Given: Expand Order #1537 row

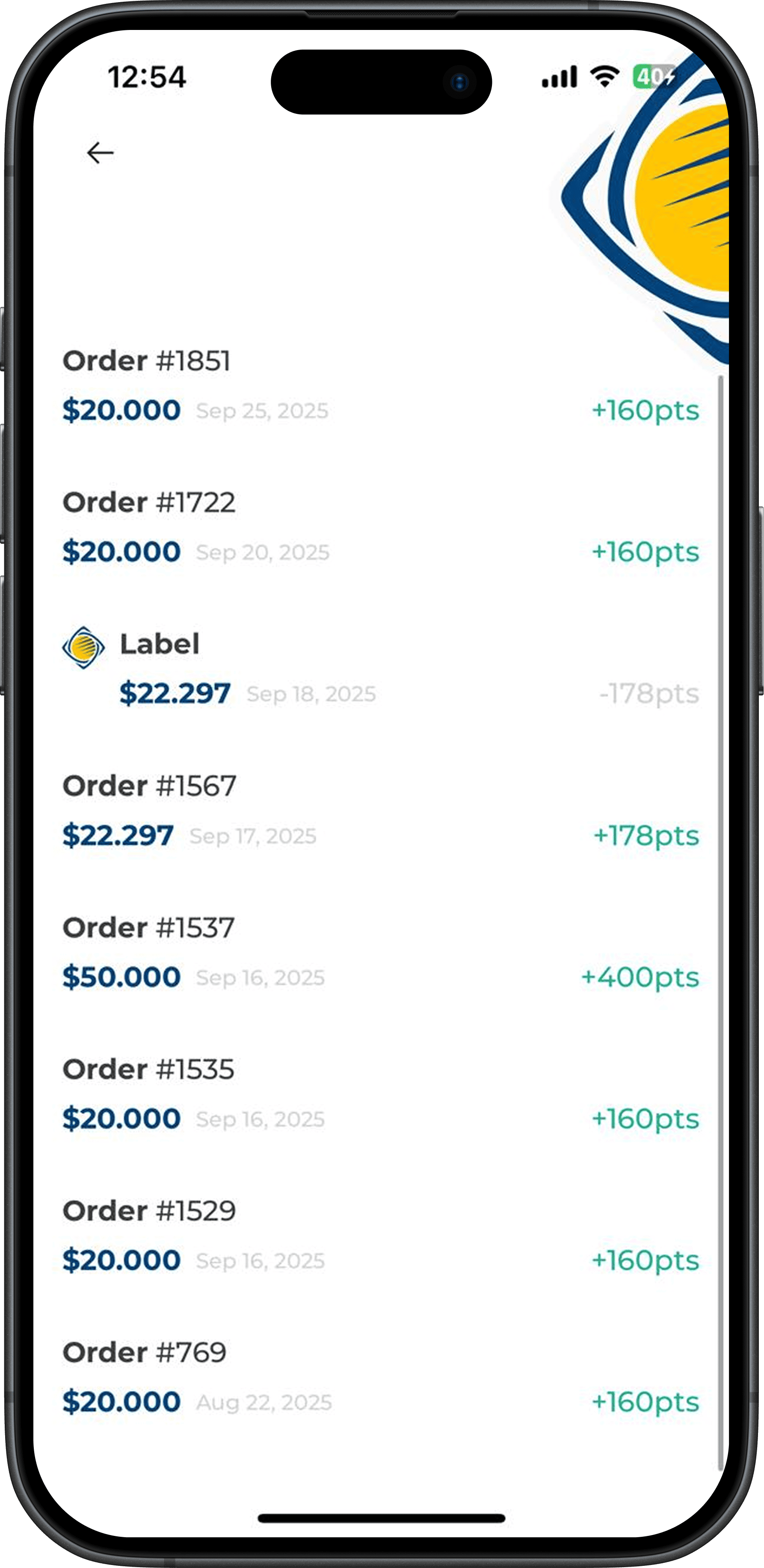Looking at the screenshot, I should tap(149, 927).
